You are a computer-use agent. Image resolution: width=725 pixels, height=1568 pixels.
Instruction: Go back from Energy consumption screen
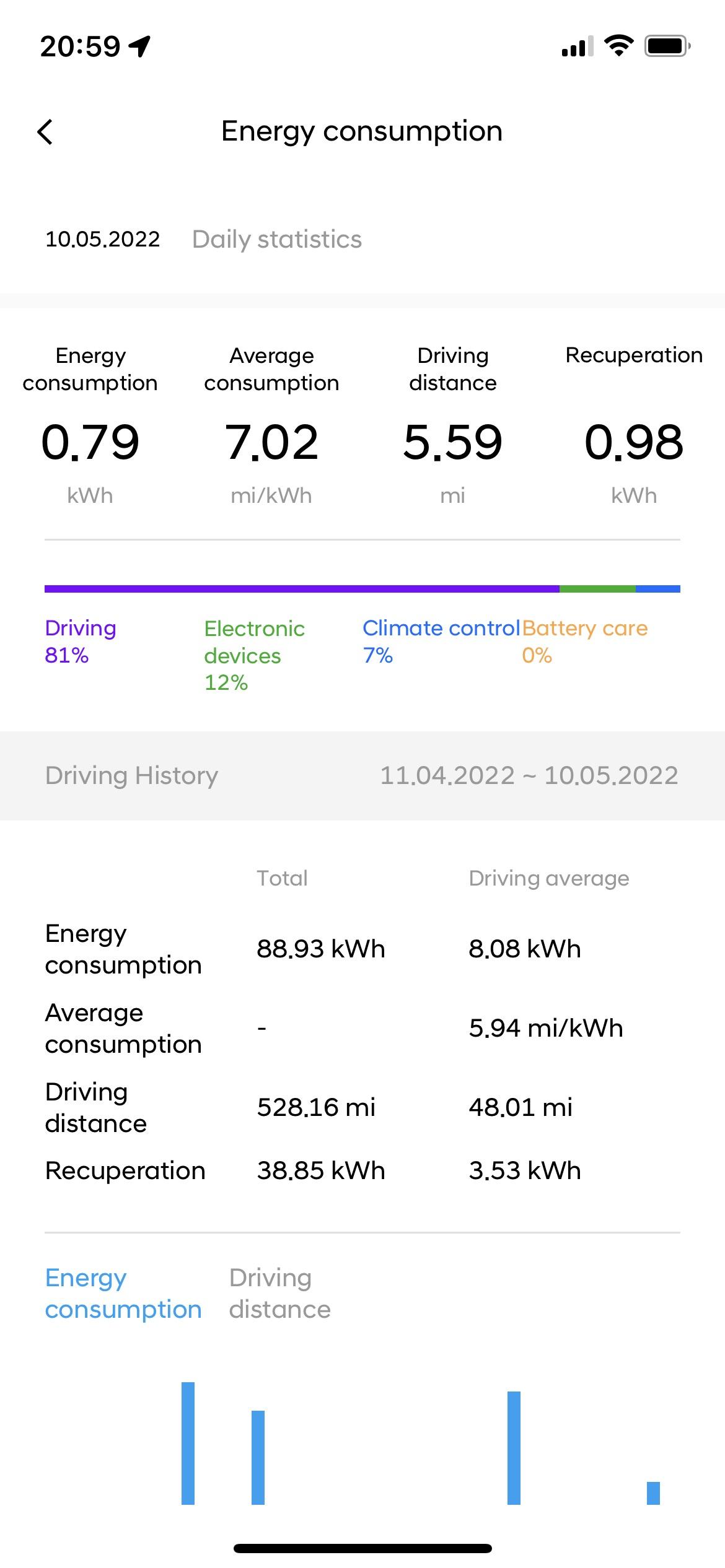click(45, 132)
